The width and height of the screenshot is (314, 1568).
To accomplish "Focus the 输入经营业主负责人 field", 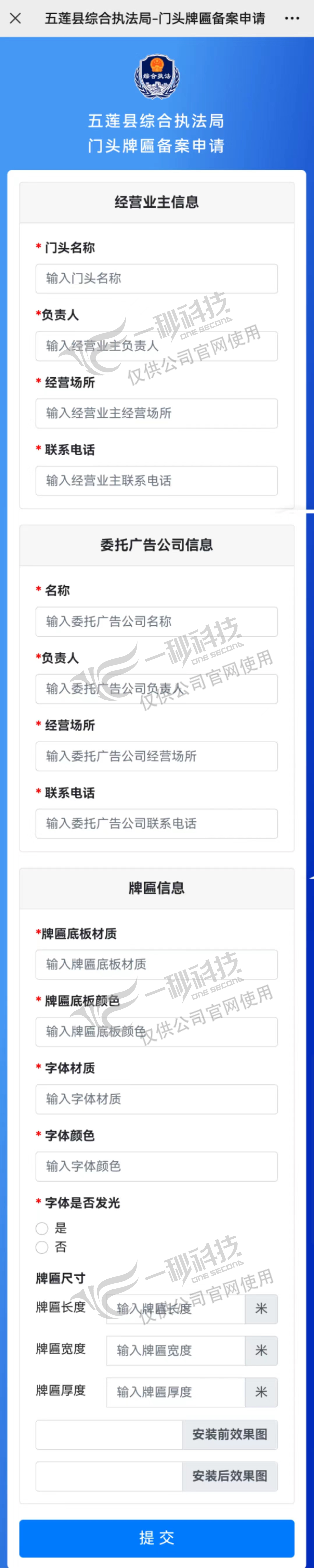I will click(x=156, y=346).
